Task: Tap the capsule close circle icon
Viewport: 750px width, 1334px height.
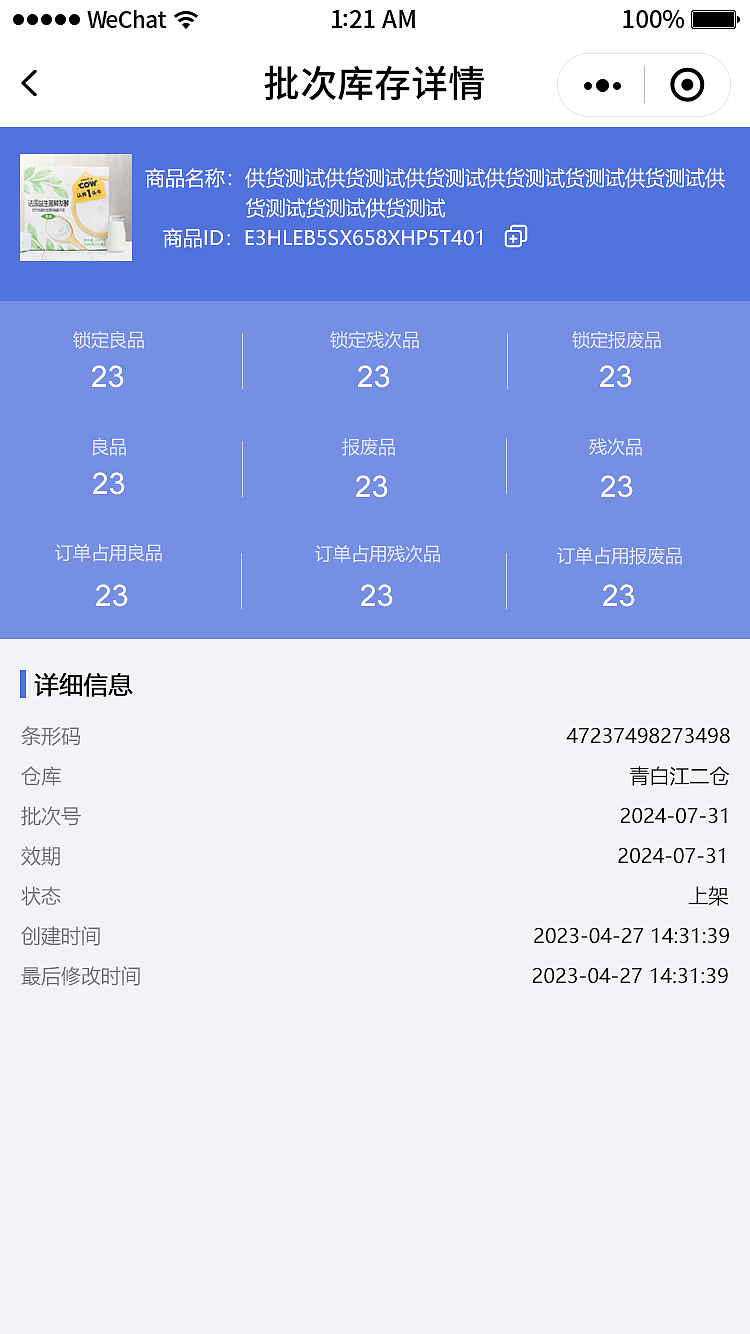Action: [687, 85]
